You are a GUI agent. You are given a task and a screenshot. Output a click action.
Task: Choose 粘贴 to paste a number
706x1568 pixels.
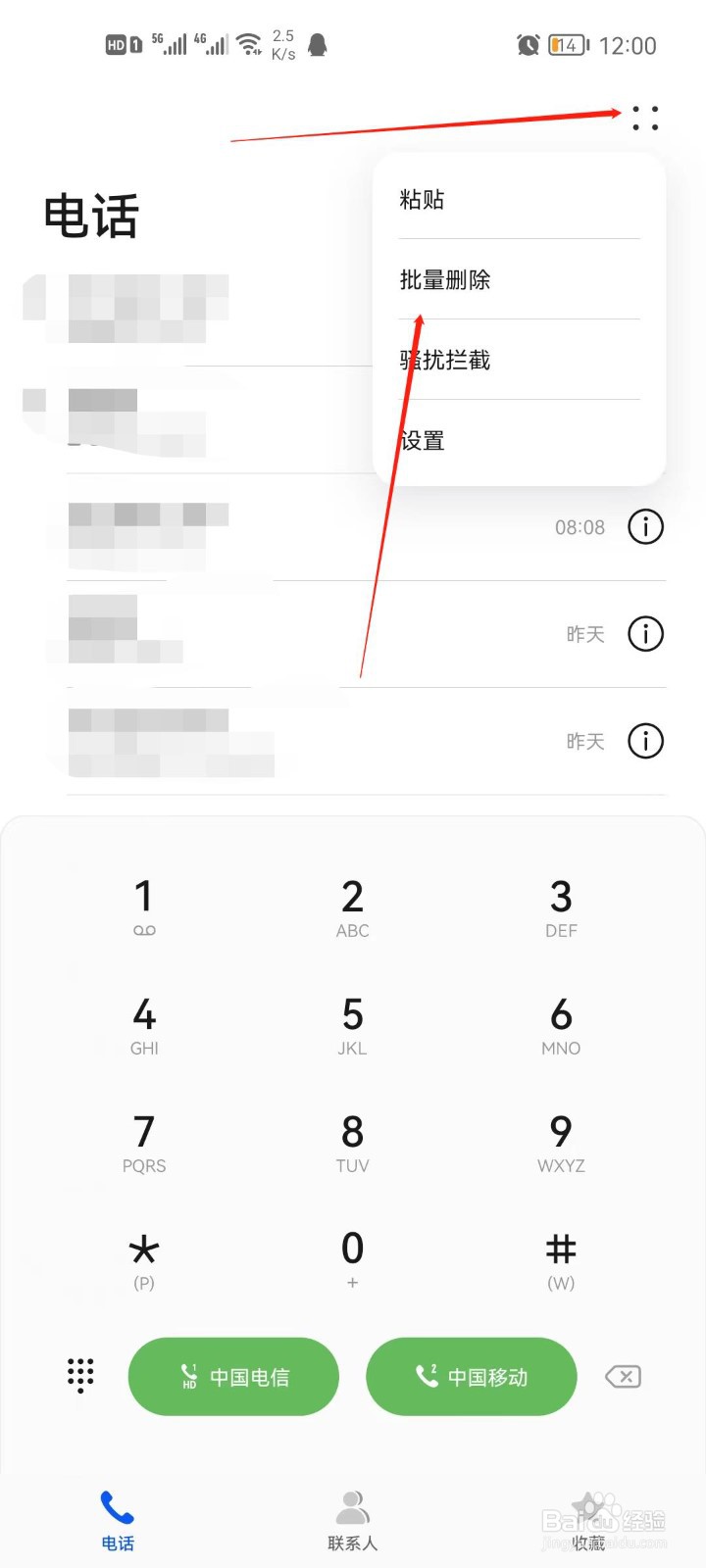[422, 199]
